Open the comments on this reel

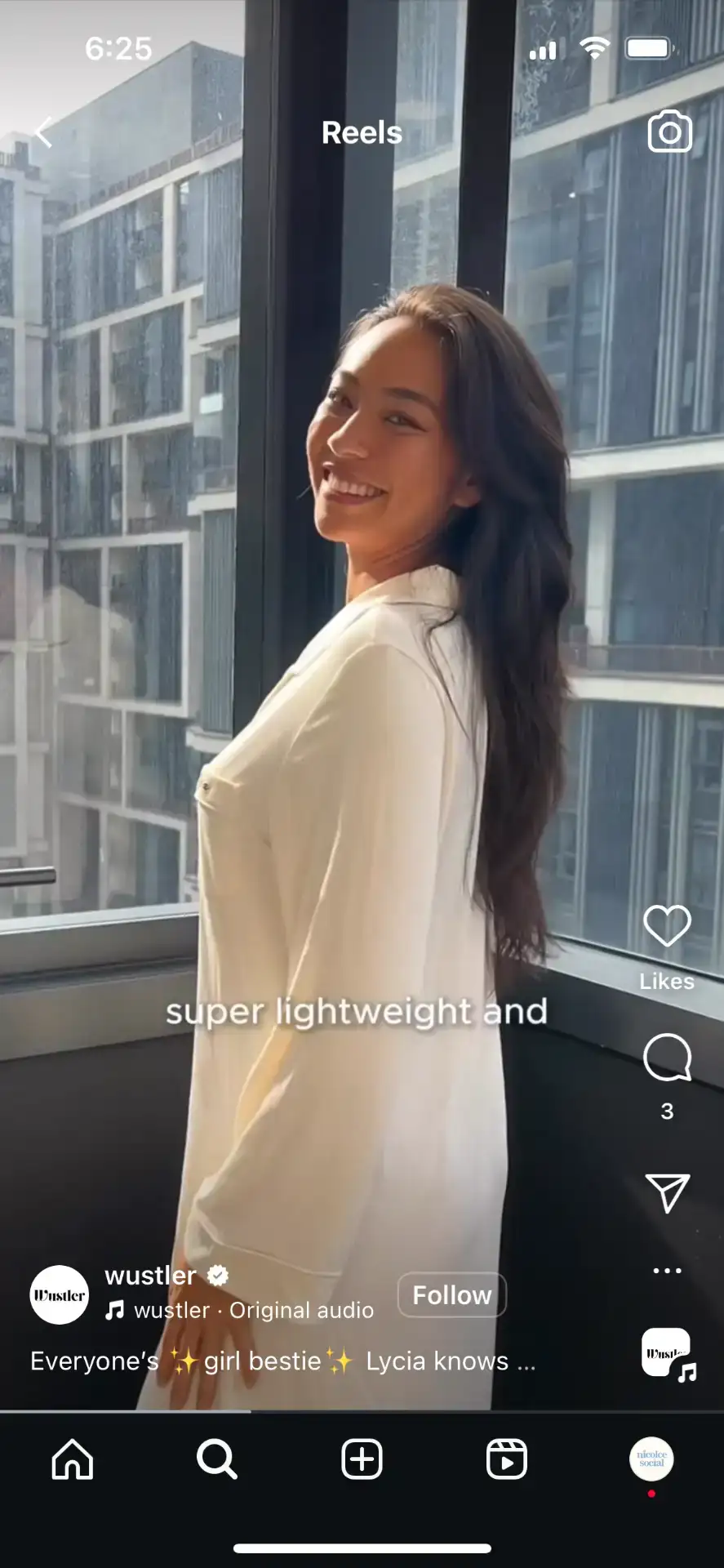click(x=667, y=1058)
